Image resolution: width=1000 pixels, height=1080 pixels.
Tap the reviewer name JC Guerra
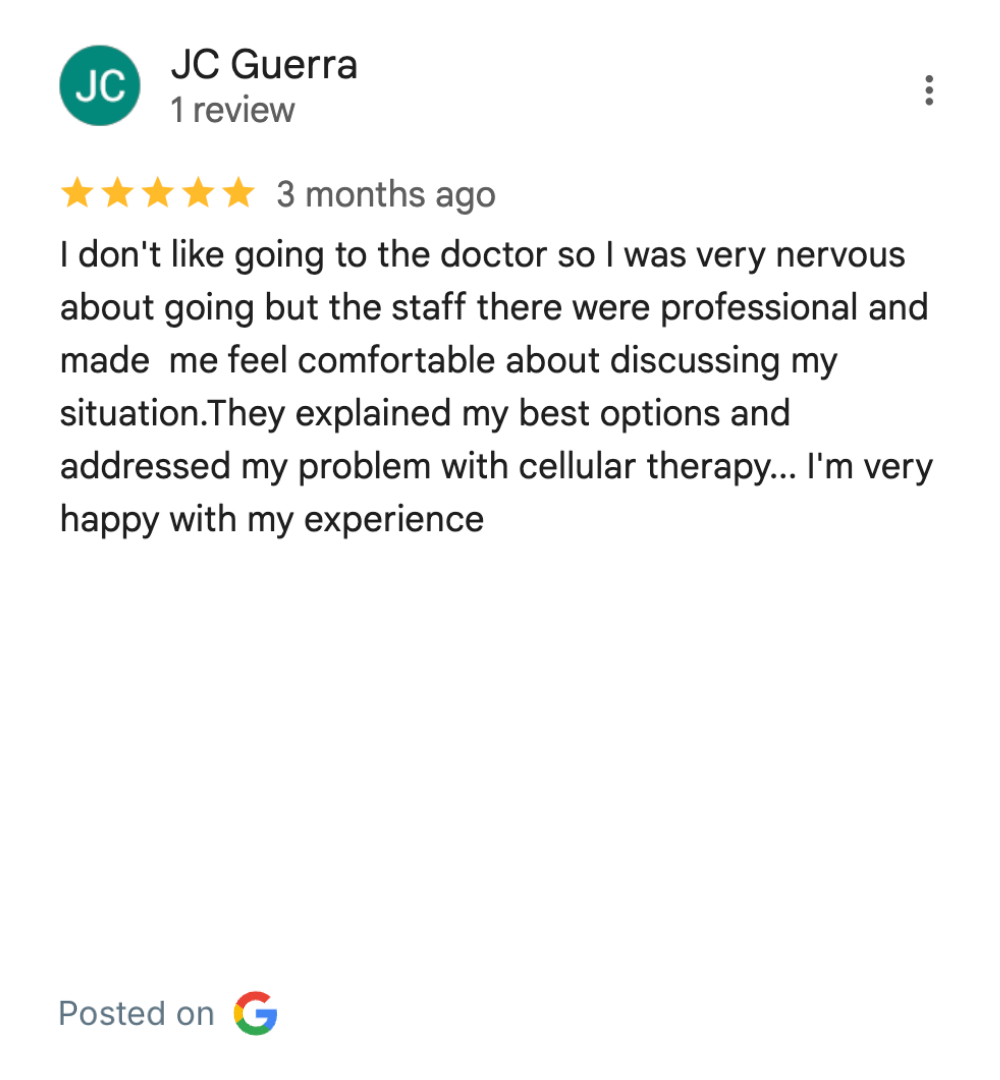coord(264,65)
